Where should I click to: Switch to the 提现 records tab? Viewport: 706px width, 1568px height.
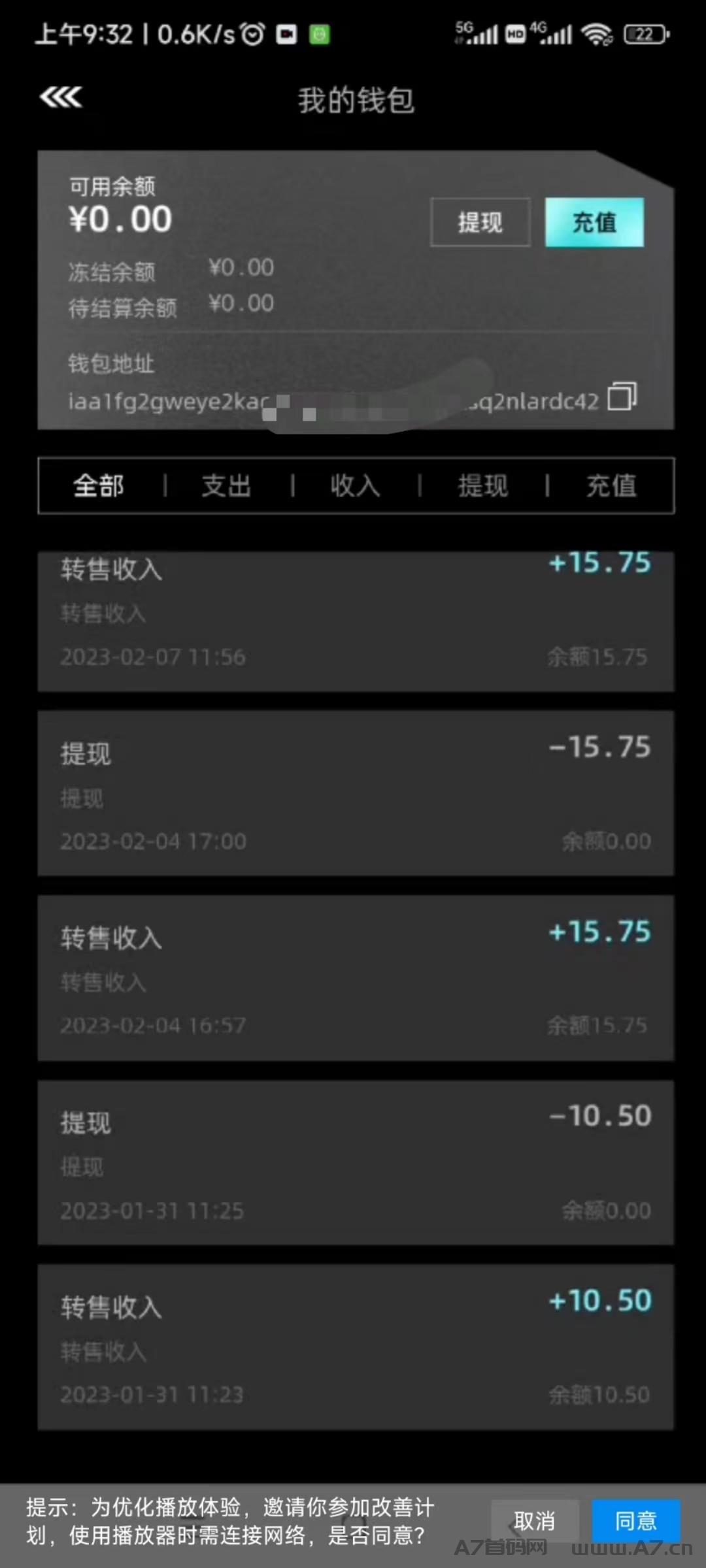482,485
